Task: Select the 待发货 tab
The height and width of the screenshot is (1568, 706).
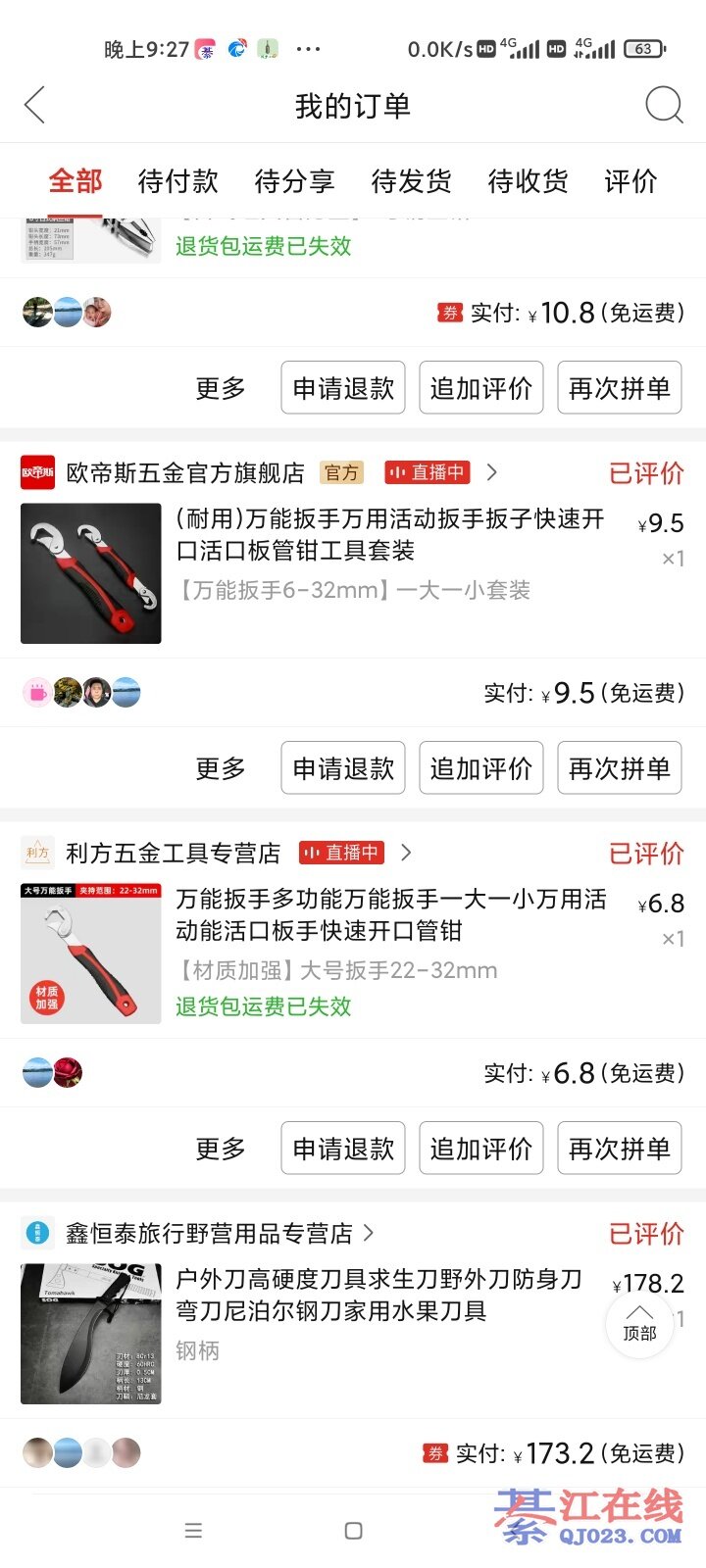Action: 411,181
